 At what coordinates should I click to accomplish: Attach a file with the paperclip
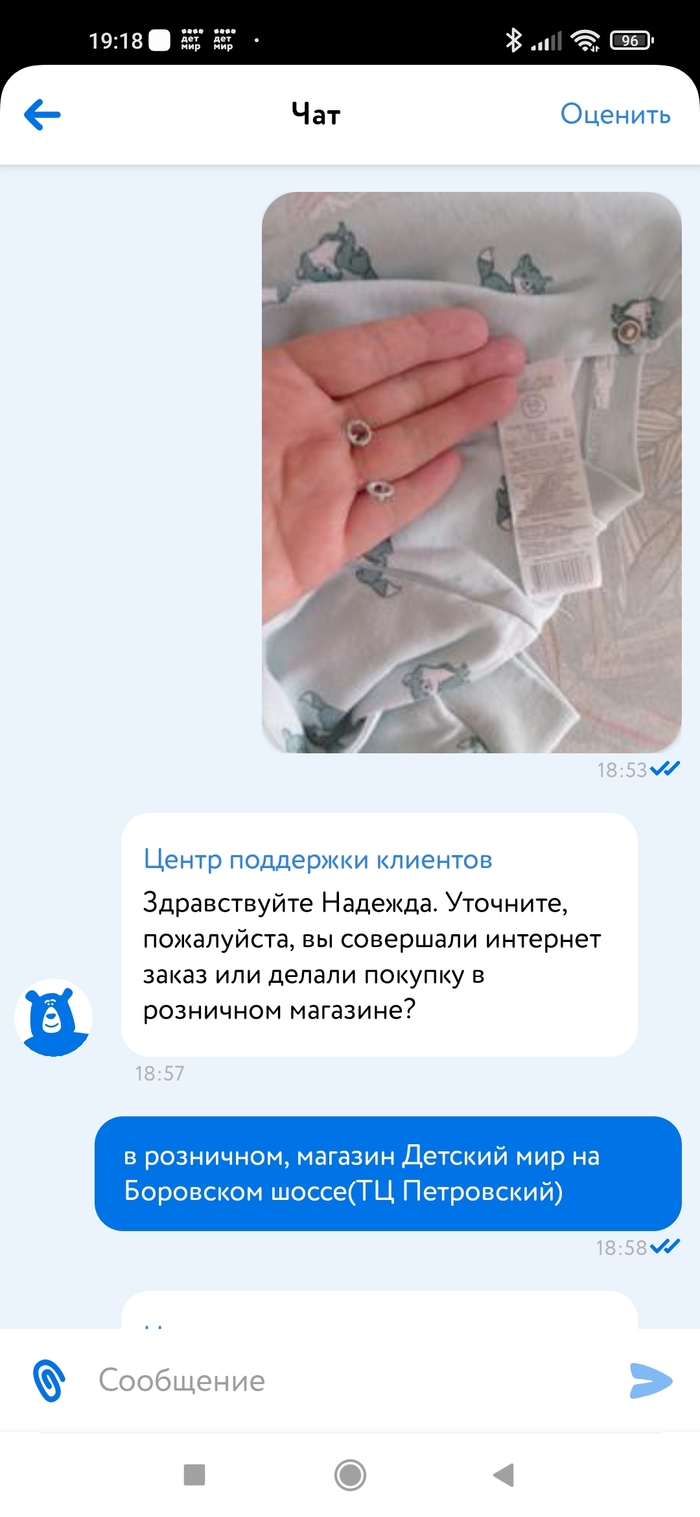[47, 1381]
